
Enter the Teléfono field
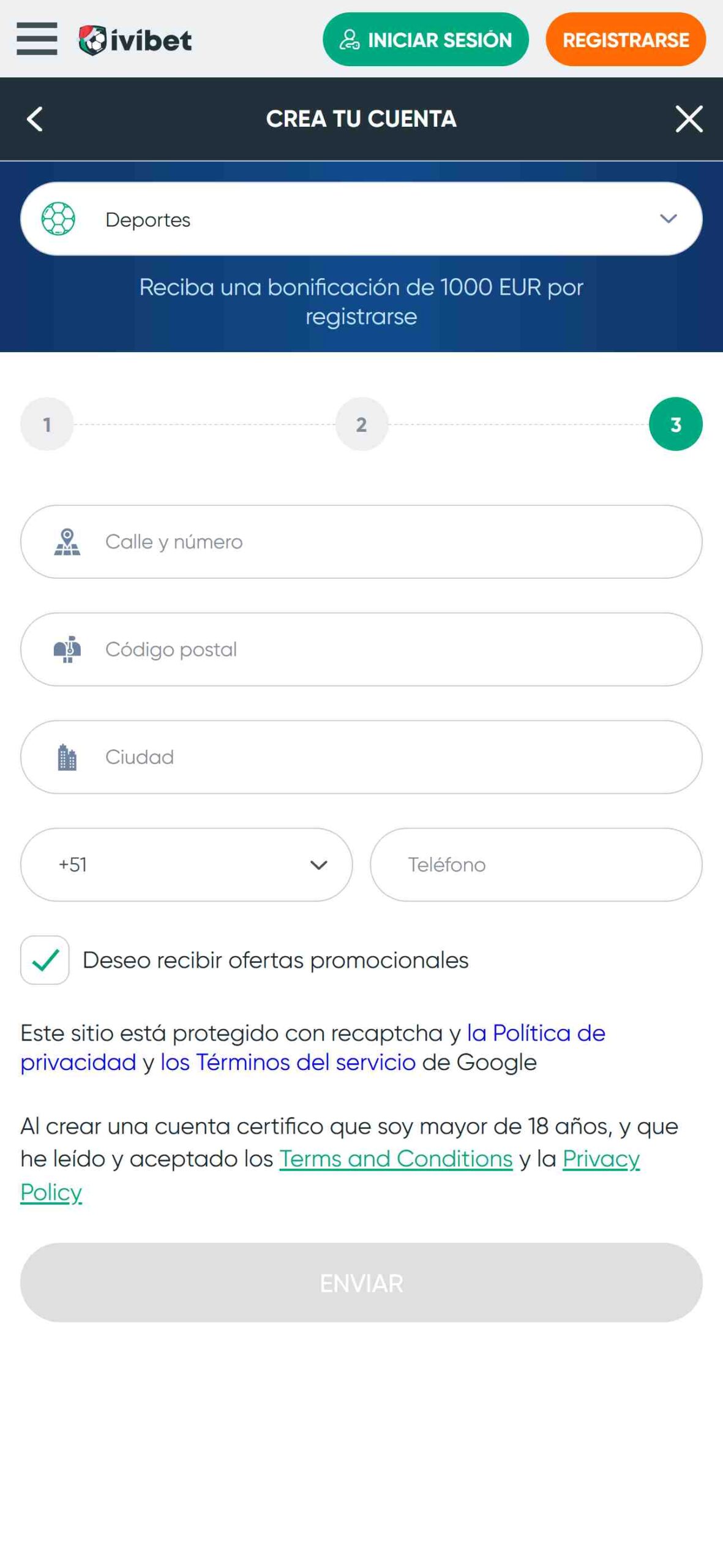tap(536, 865)
